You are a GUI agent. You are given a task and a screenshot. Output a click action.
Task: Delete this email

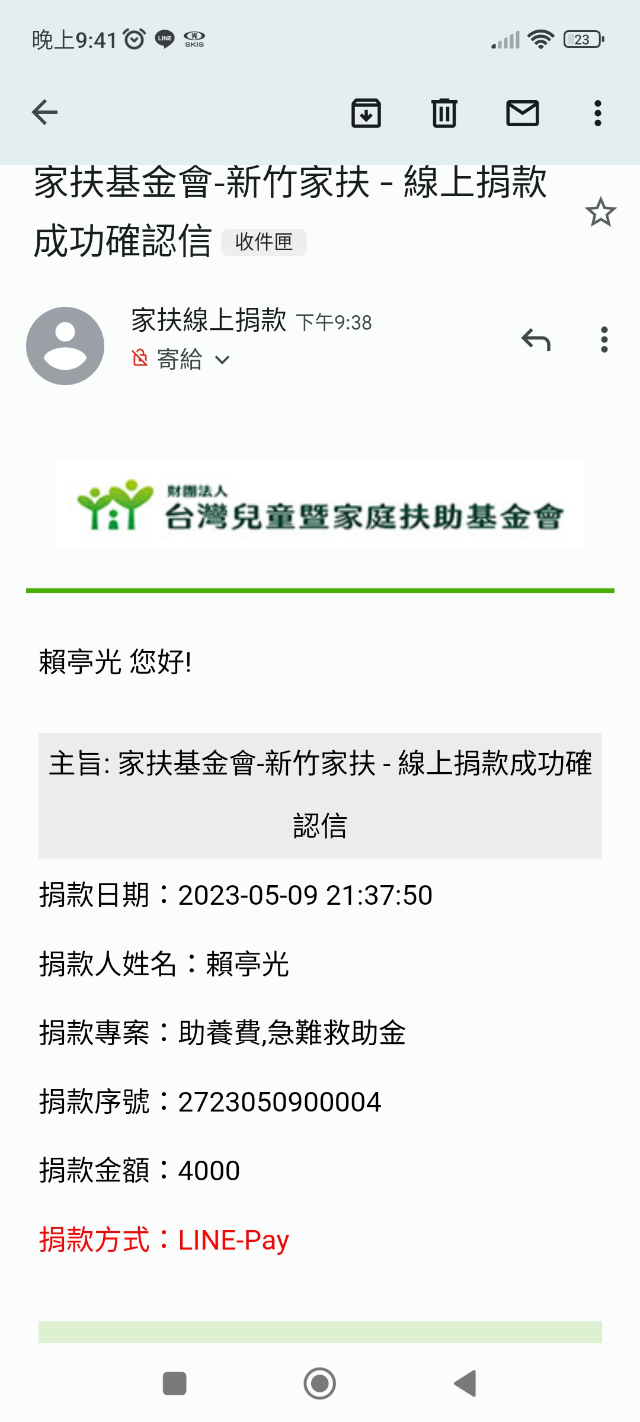coord(444,113)
